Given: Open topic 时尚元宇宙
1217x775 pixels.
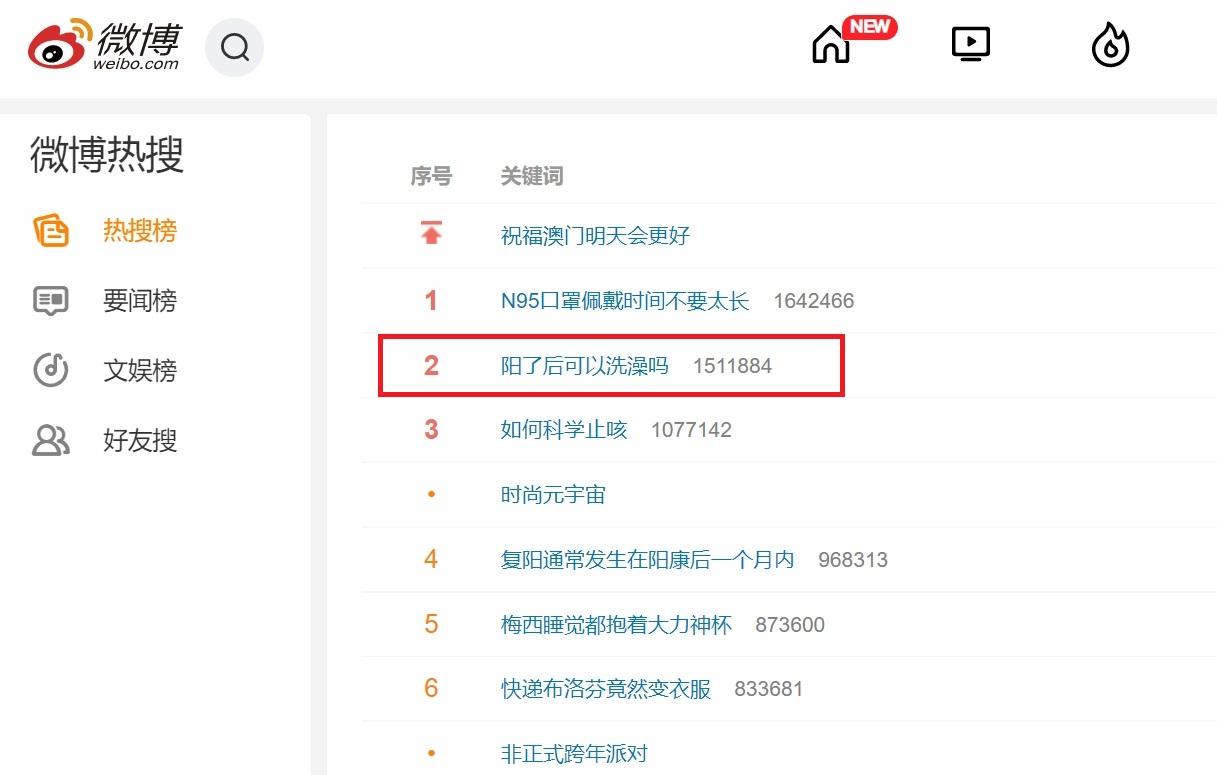Looking at the screenshot, I should click(553, 495).
